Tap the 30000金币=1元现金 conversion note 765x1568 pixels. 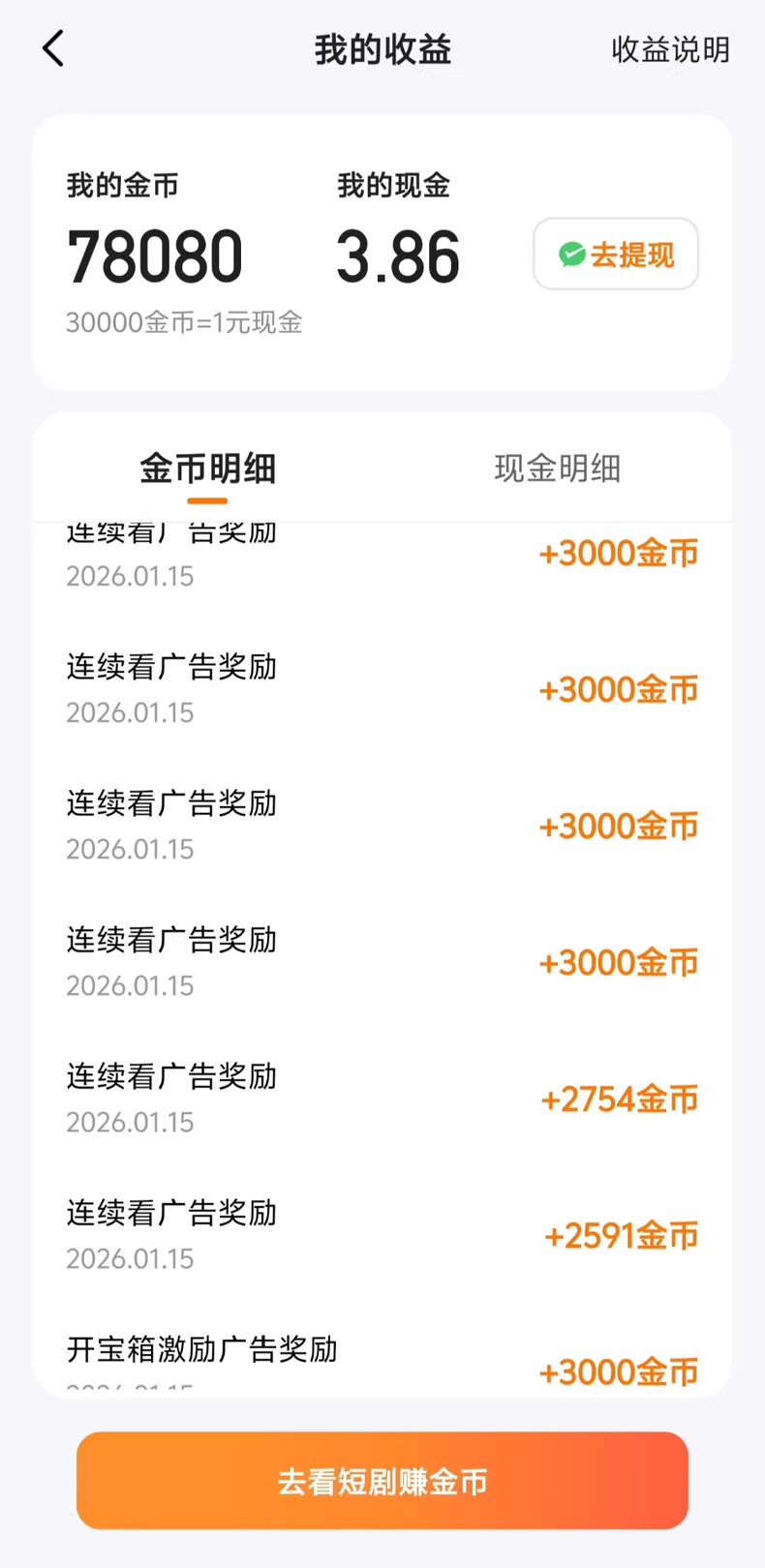click(x=184, y=322)
